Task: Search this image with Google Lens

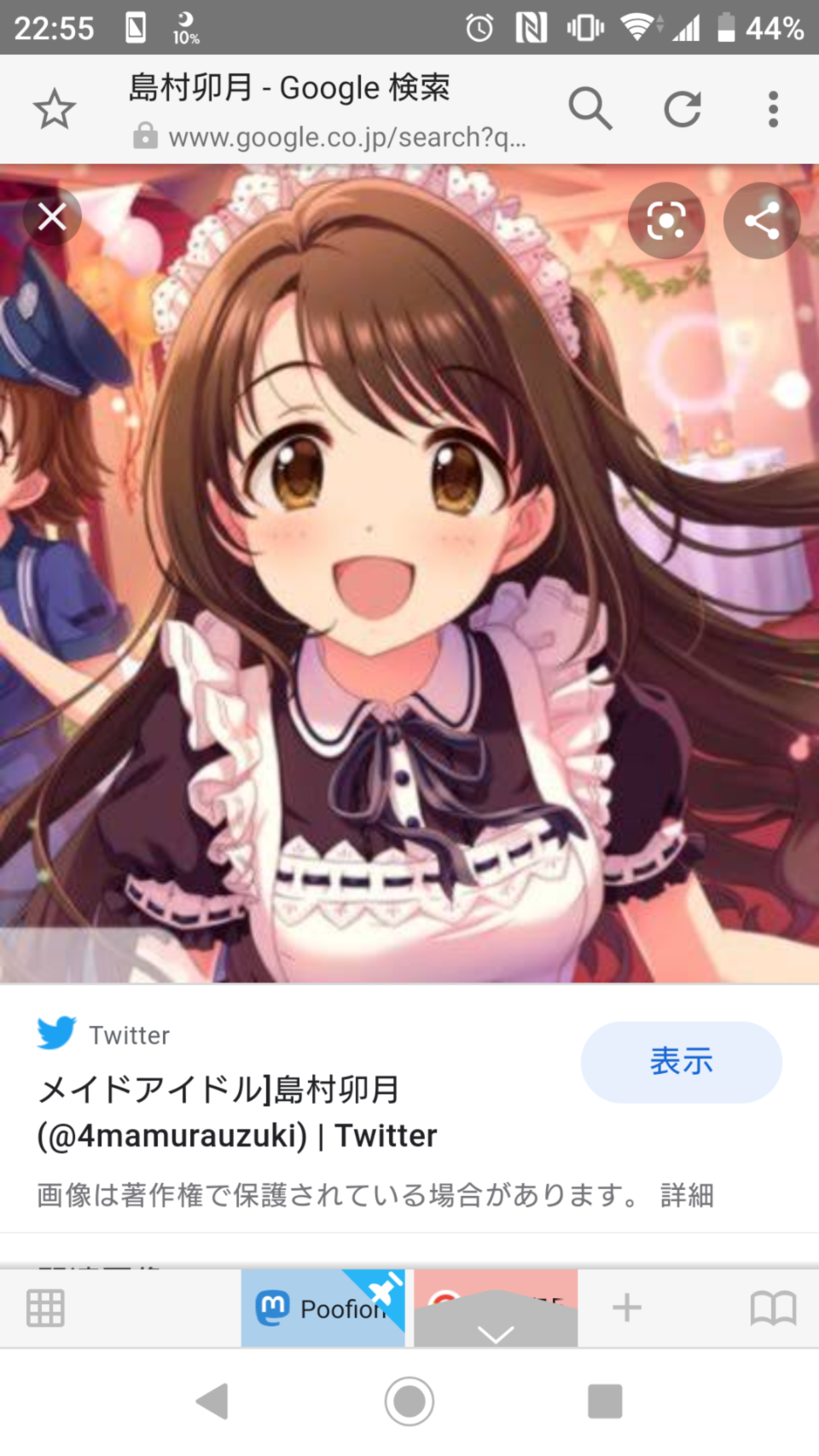Action: pyautogui.click(x=666, y=221)
